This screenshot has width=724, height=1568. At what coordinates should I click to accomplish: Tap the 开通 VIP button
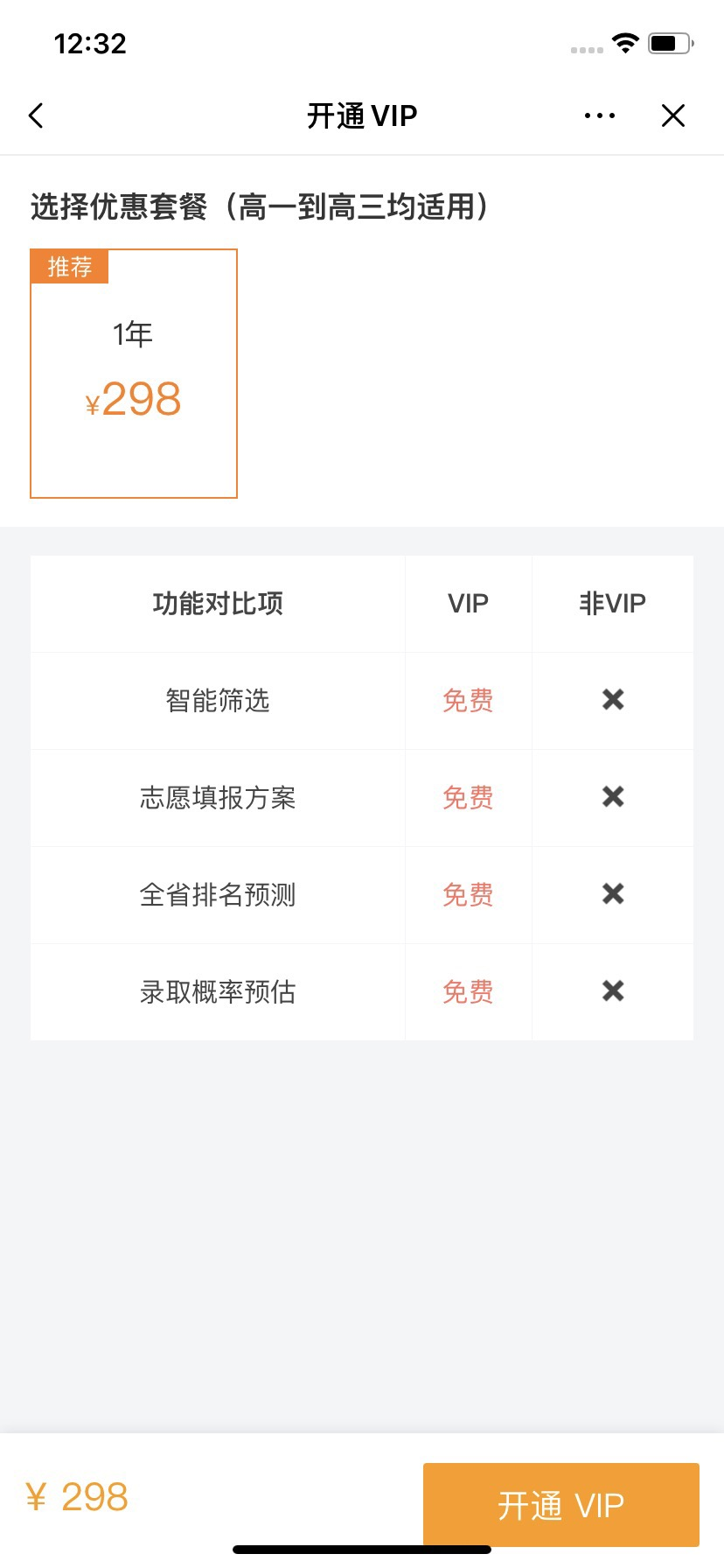[560, 1505]
